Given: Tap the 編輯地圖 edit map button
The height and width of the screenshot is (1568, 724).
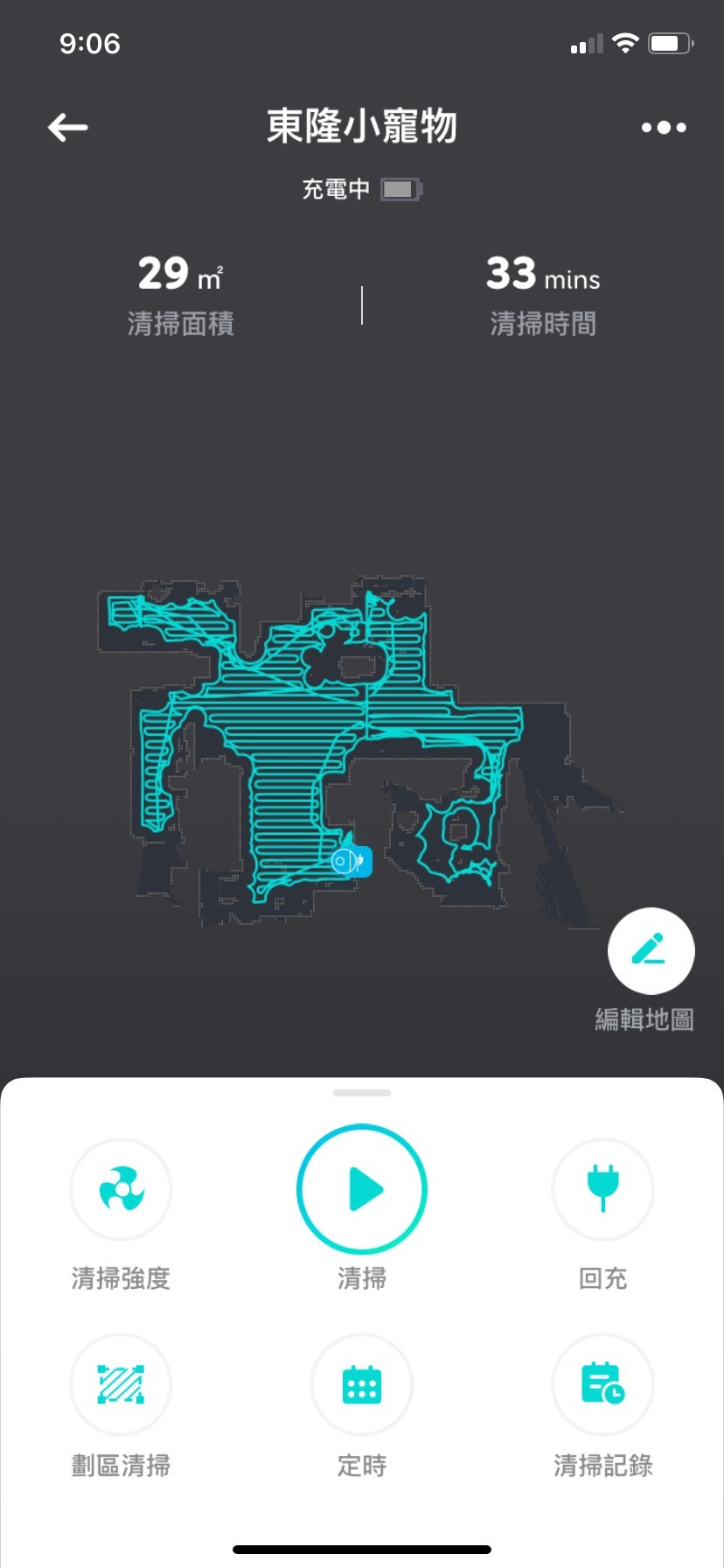Looking at the screenshot, I should coord(651,951).
